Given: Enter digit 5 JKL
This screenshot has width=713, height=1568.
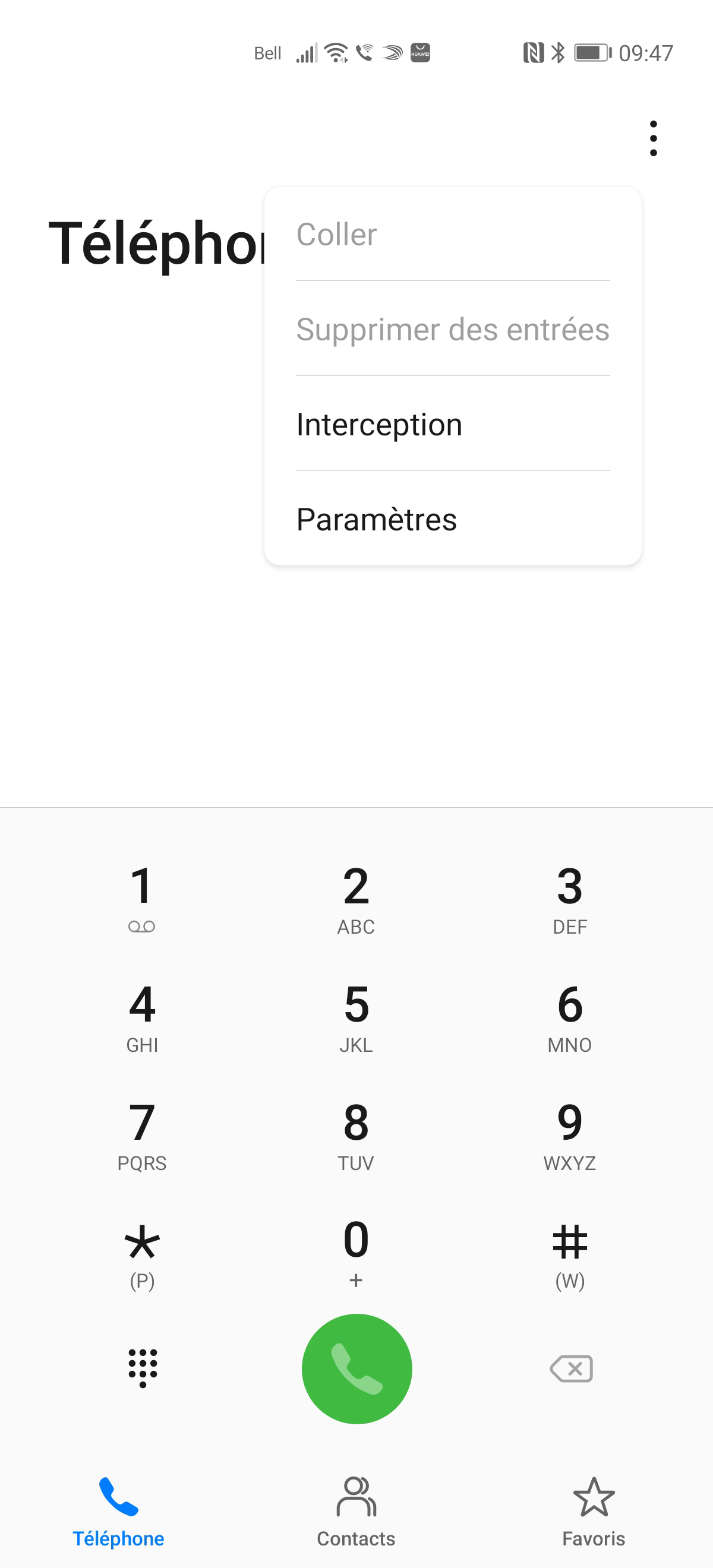Looking at the screenshot, I should pos(356,1015).
